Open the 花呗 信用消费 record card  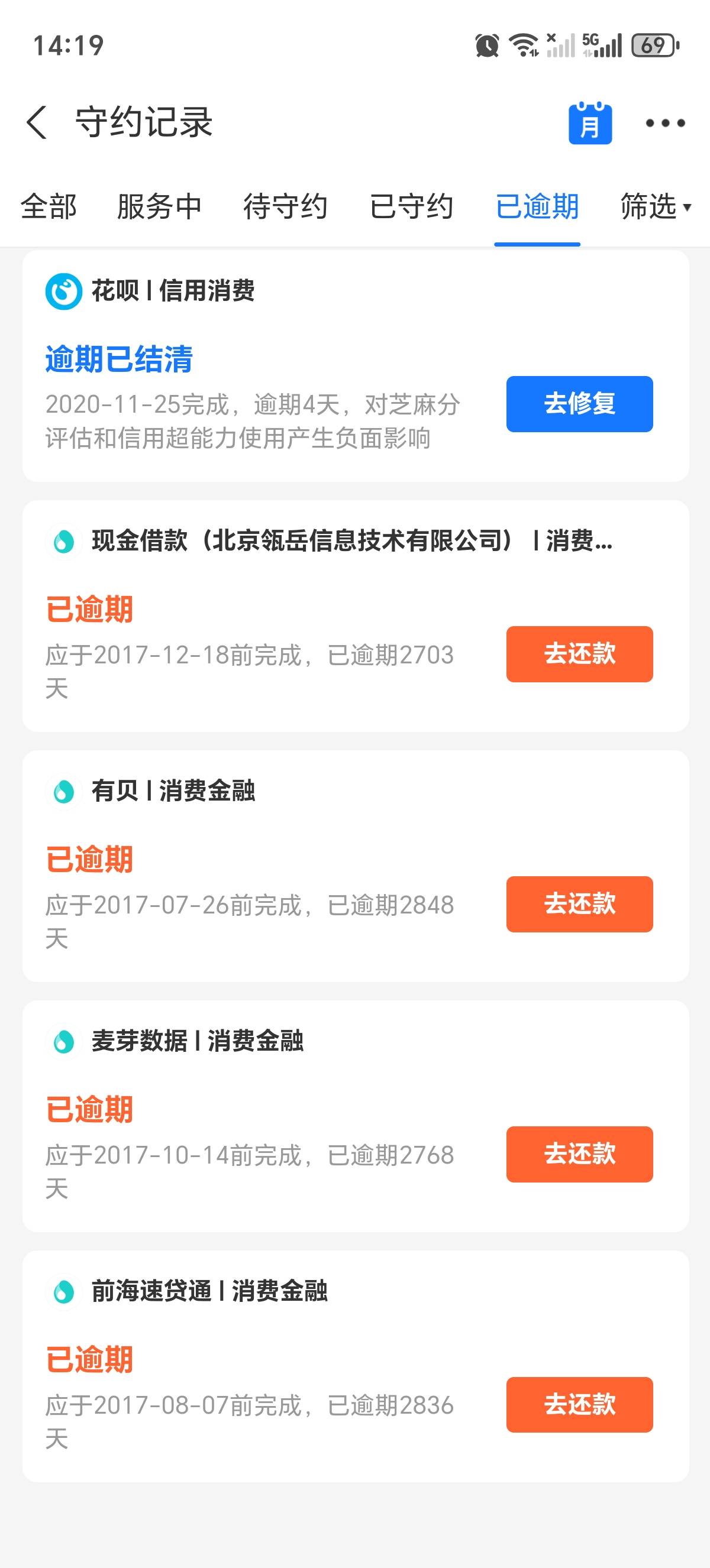pos(356,366)
